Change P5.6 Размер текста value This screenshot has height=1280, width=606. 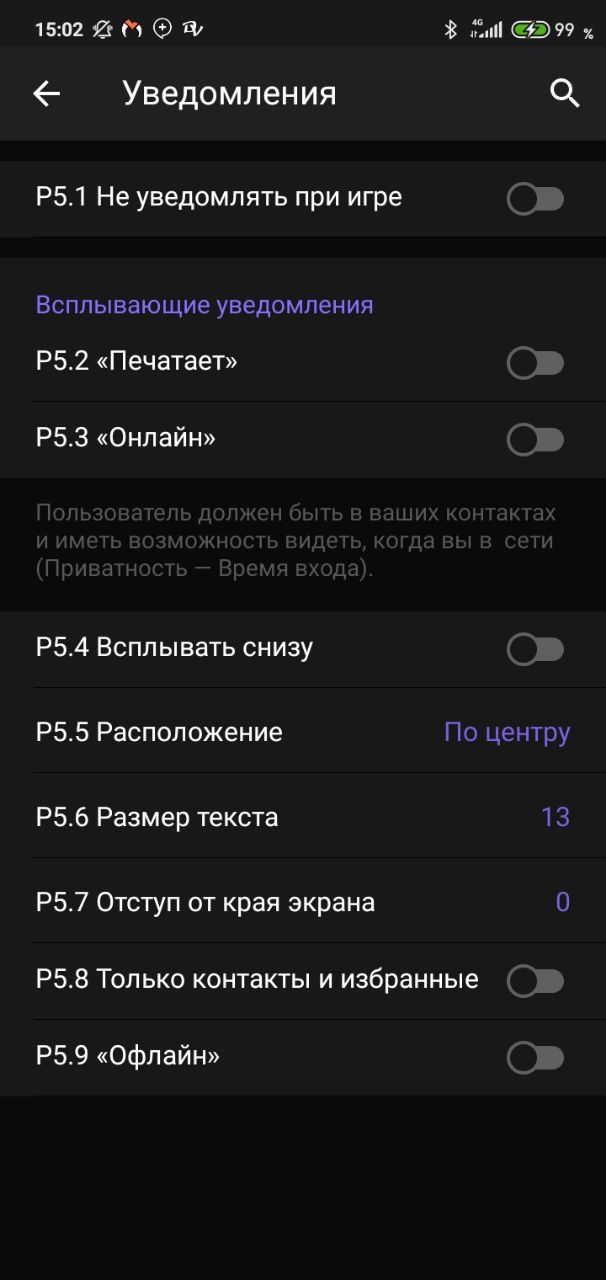303,817
